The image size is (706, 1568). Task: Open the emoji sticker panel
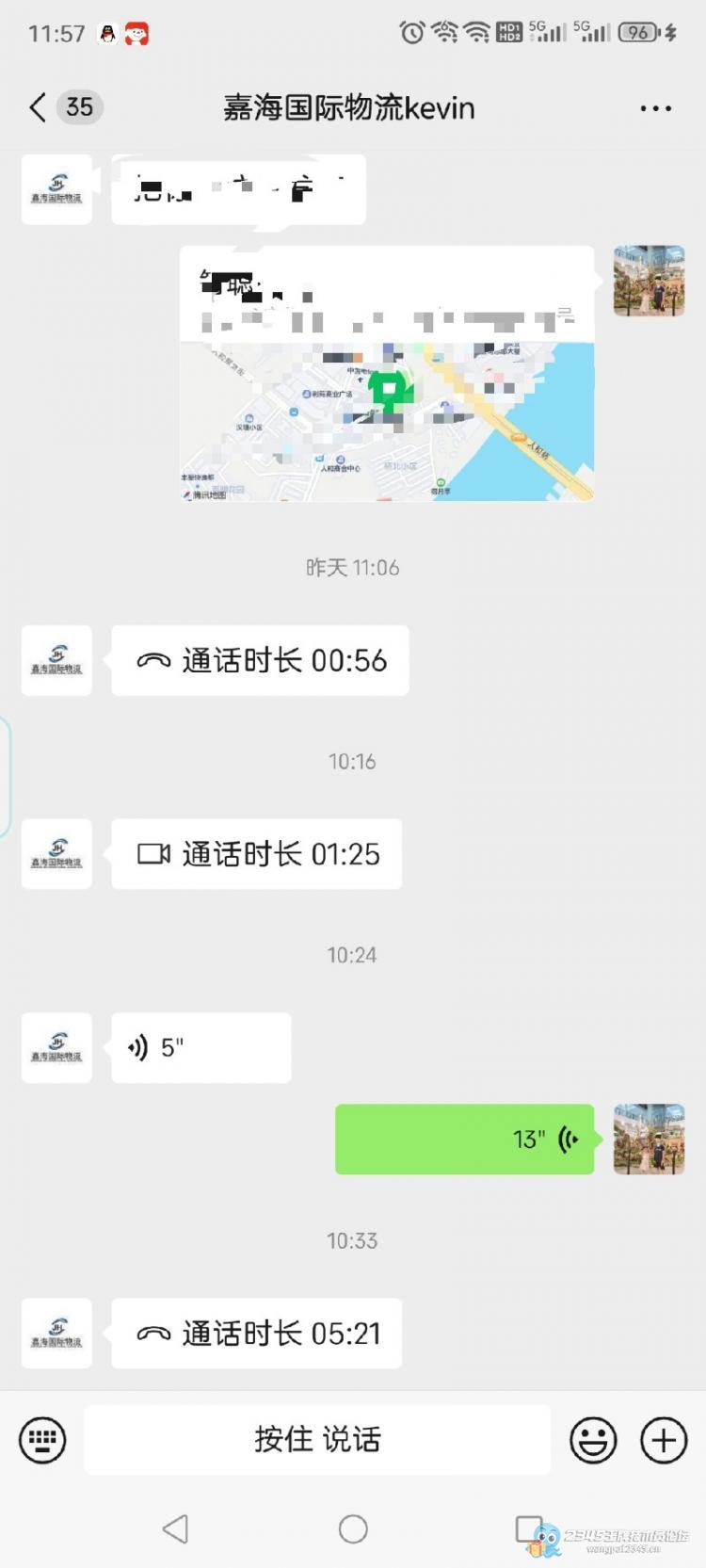(x=593, y=1440)
